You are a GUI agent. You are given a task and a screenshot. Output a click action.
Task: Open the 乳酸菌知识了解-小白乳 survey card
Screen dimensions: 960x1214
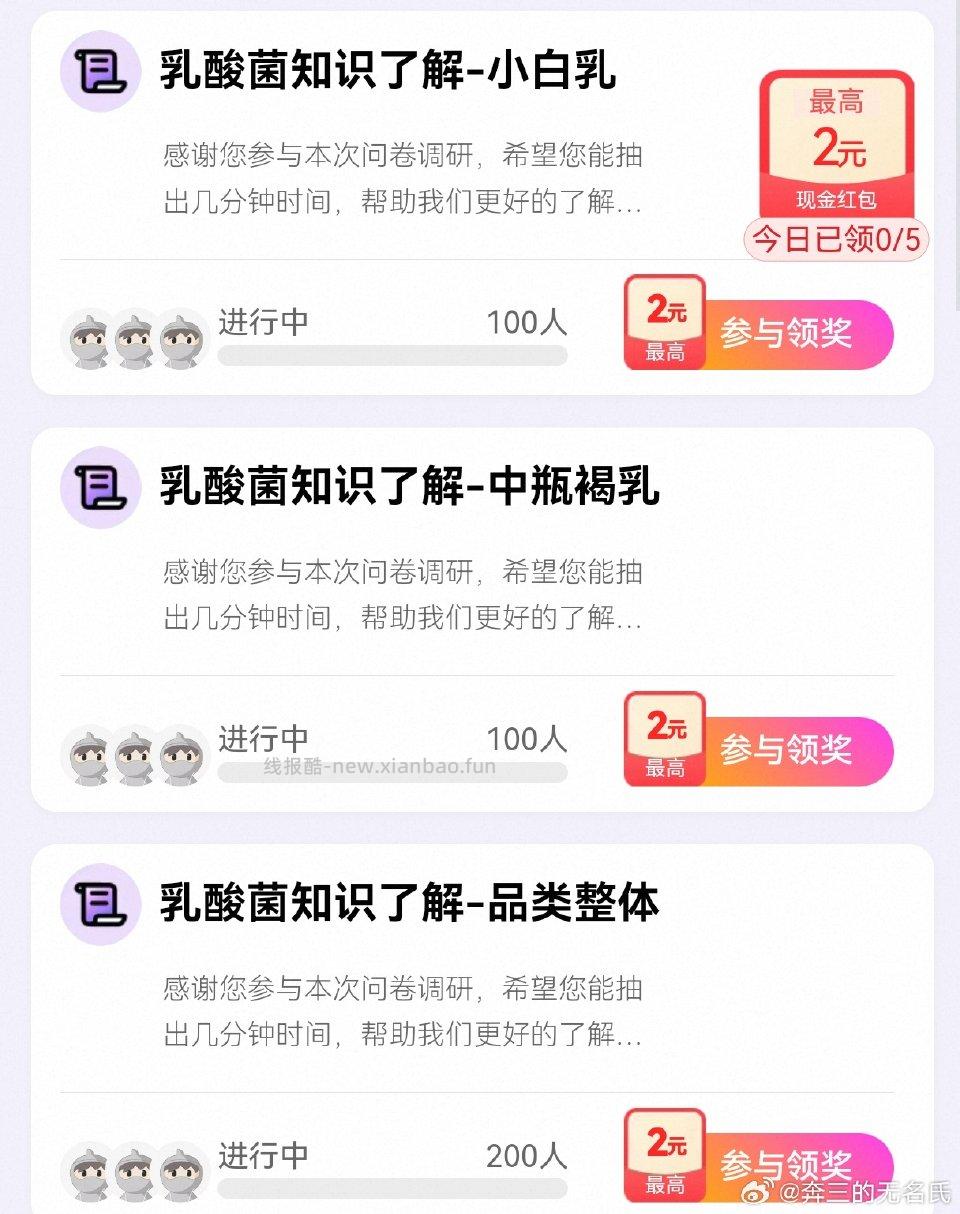pos(388,72)
